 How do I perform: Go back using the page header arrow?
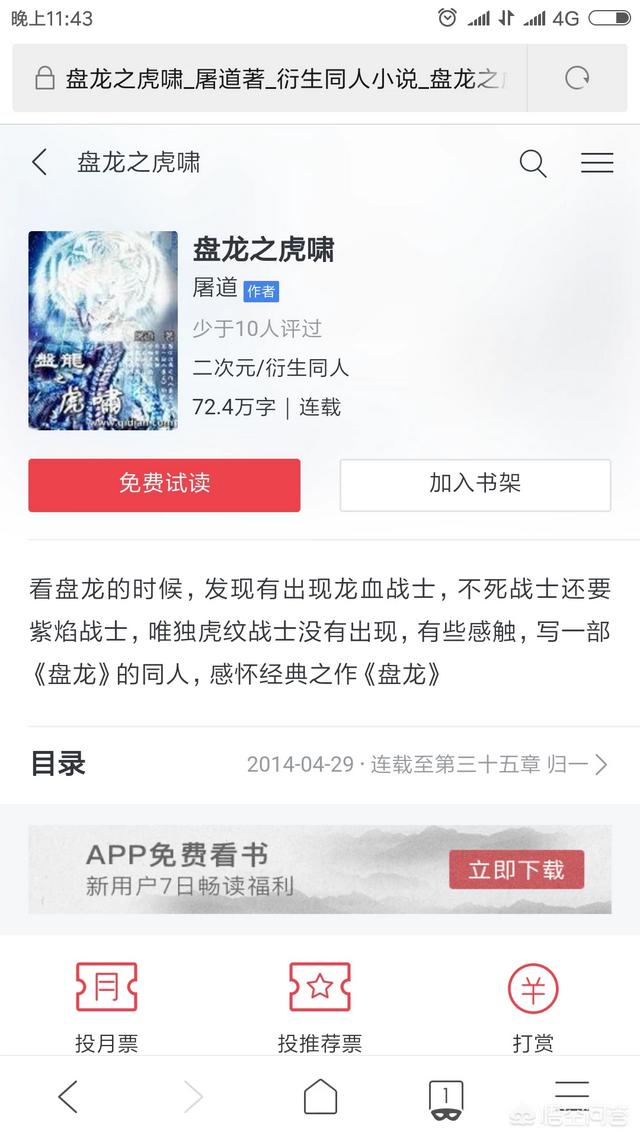[40, 162]
